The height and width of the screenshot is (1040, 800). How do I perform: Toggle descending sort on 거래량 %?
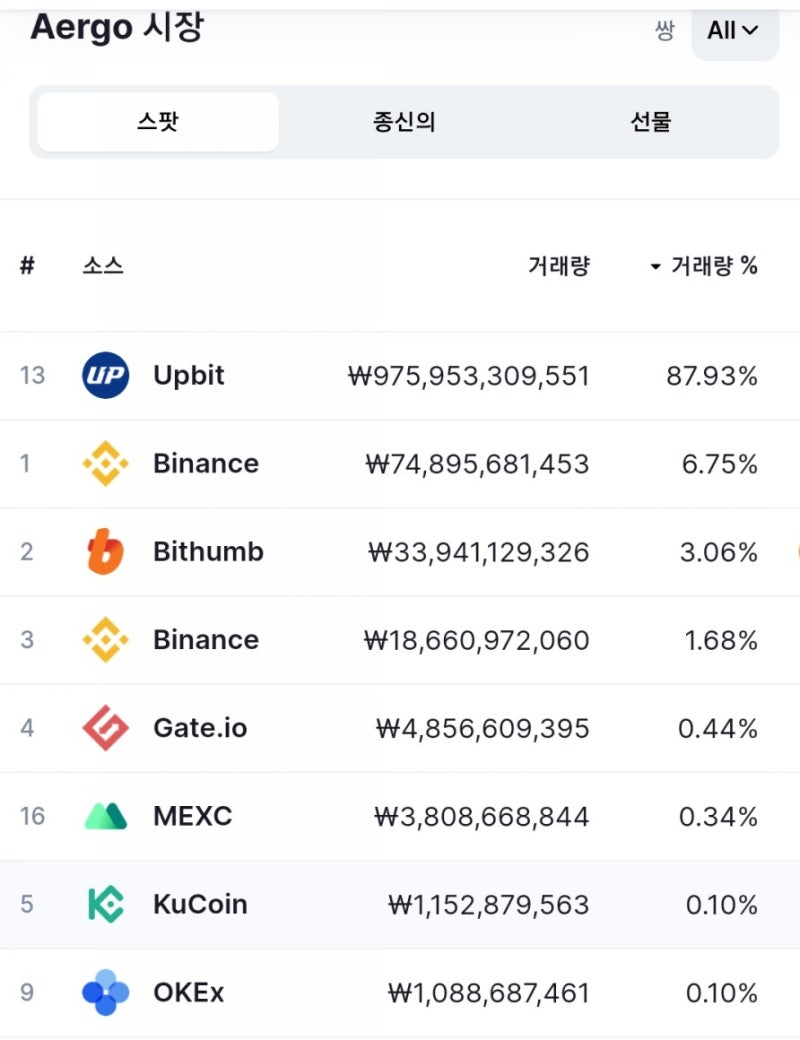coord(710,266)
